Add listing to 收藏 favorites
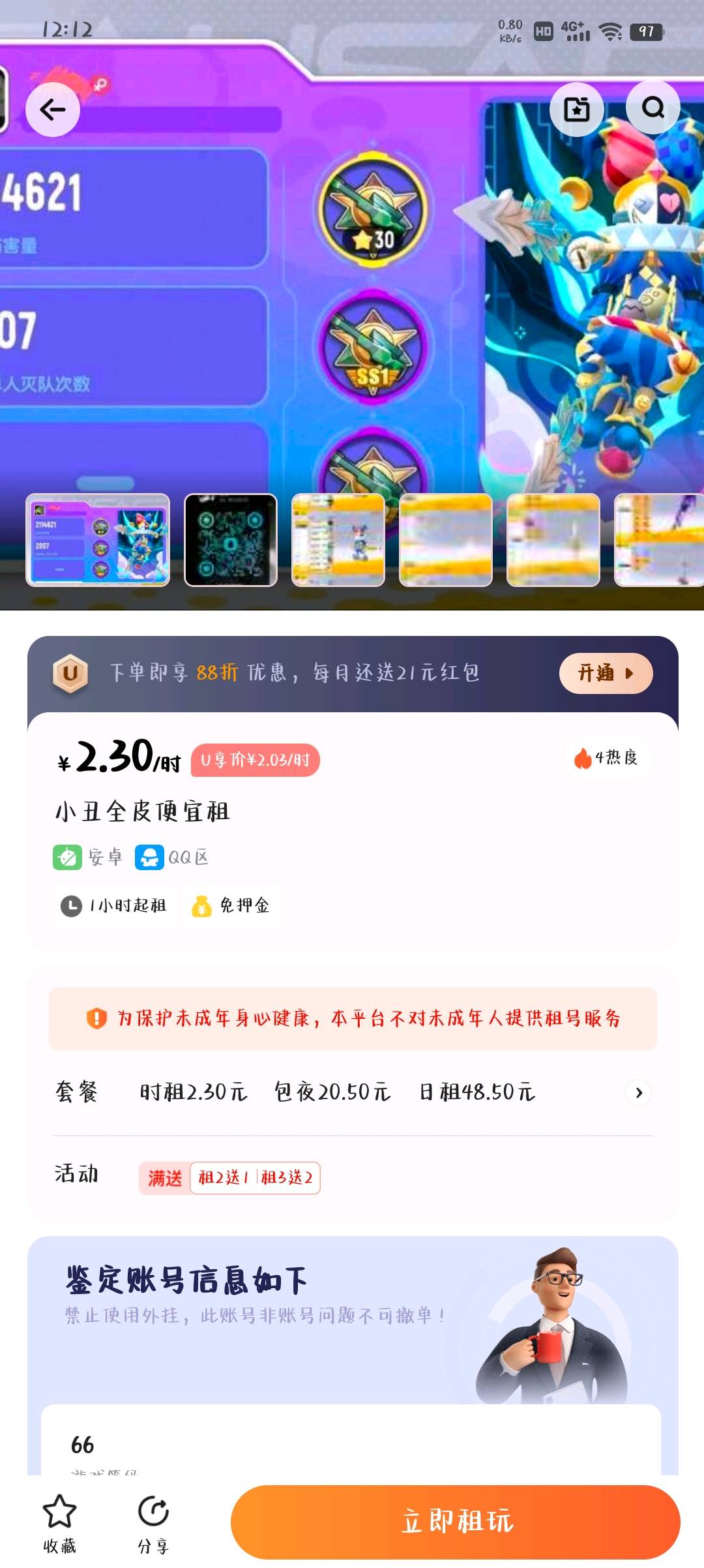Viewport: 704px width, 1568px height. point(59,1524)
